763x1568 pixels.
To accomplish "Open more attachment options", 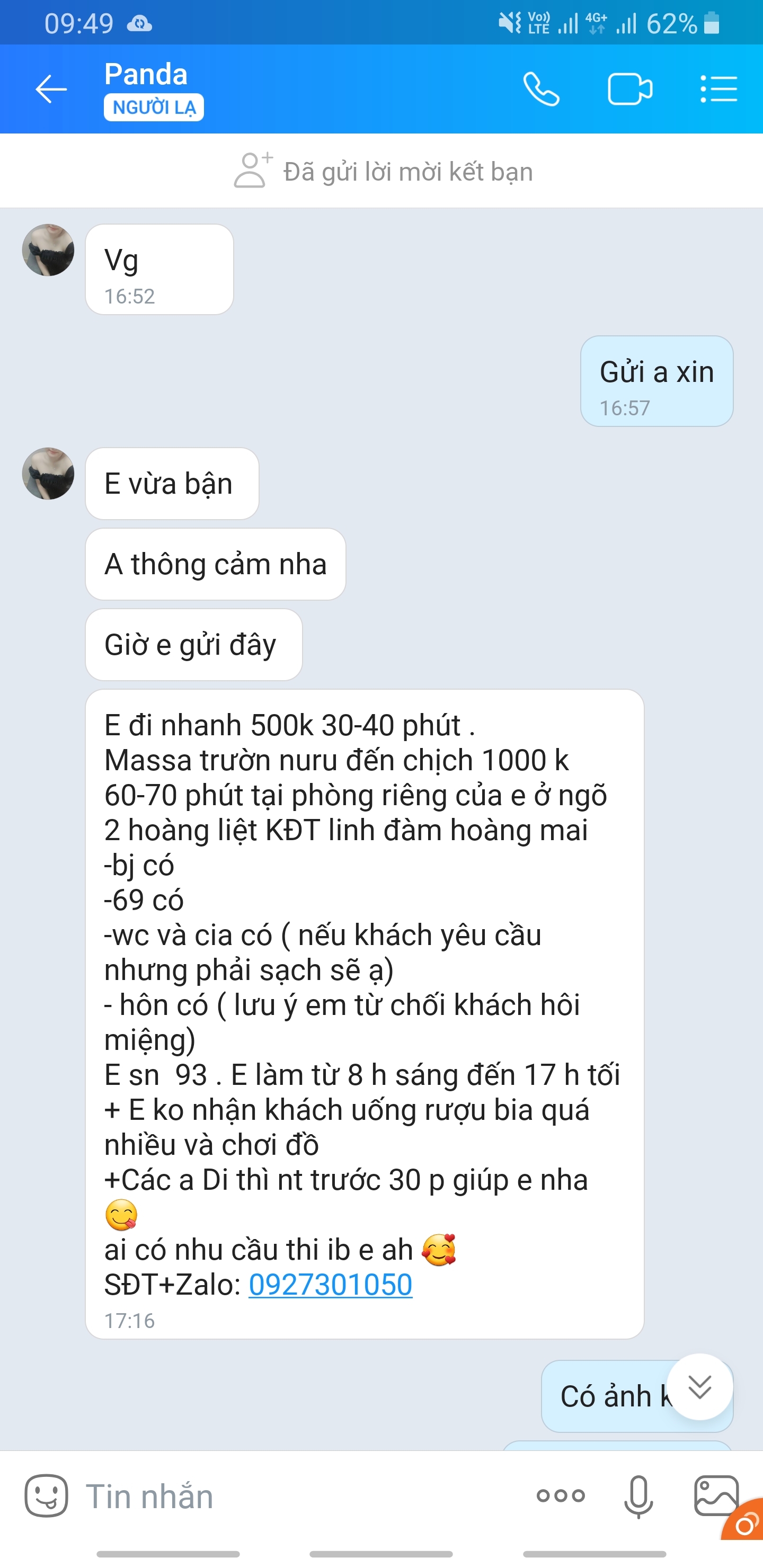I will click(560, 1495).
